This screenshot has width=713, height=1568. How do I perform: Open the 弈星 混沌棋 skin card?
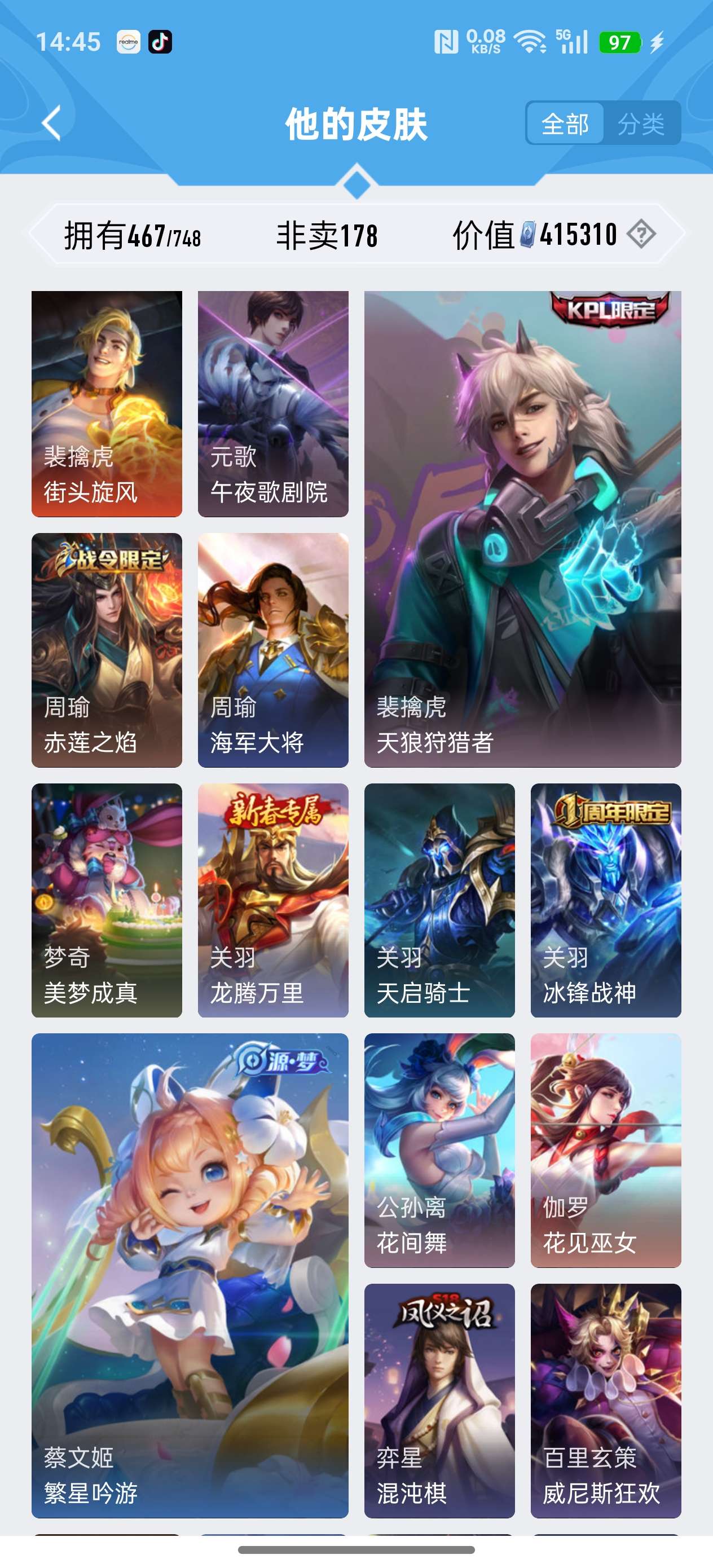(x=439, y=1400)
